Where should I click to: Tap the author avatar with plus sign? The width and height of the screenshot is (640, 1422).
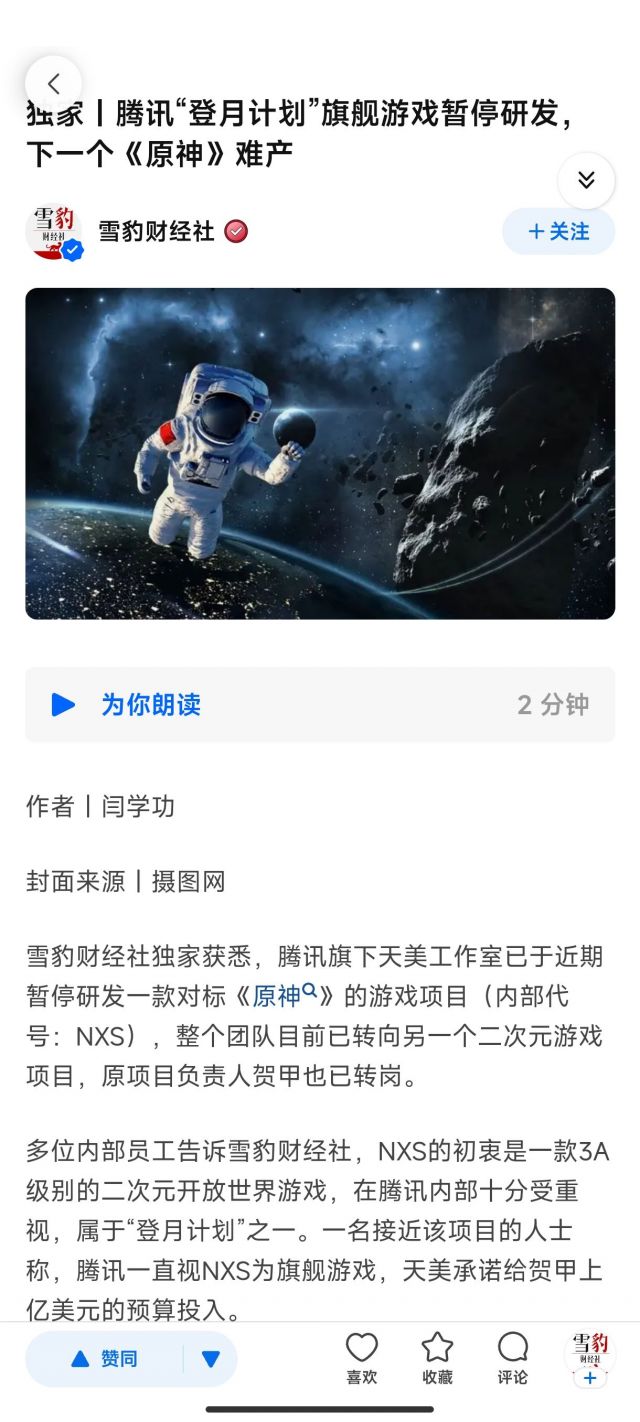(x=590, y=1357)
